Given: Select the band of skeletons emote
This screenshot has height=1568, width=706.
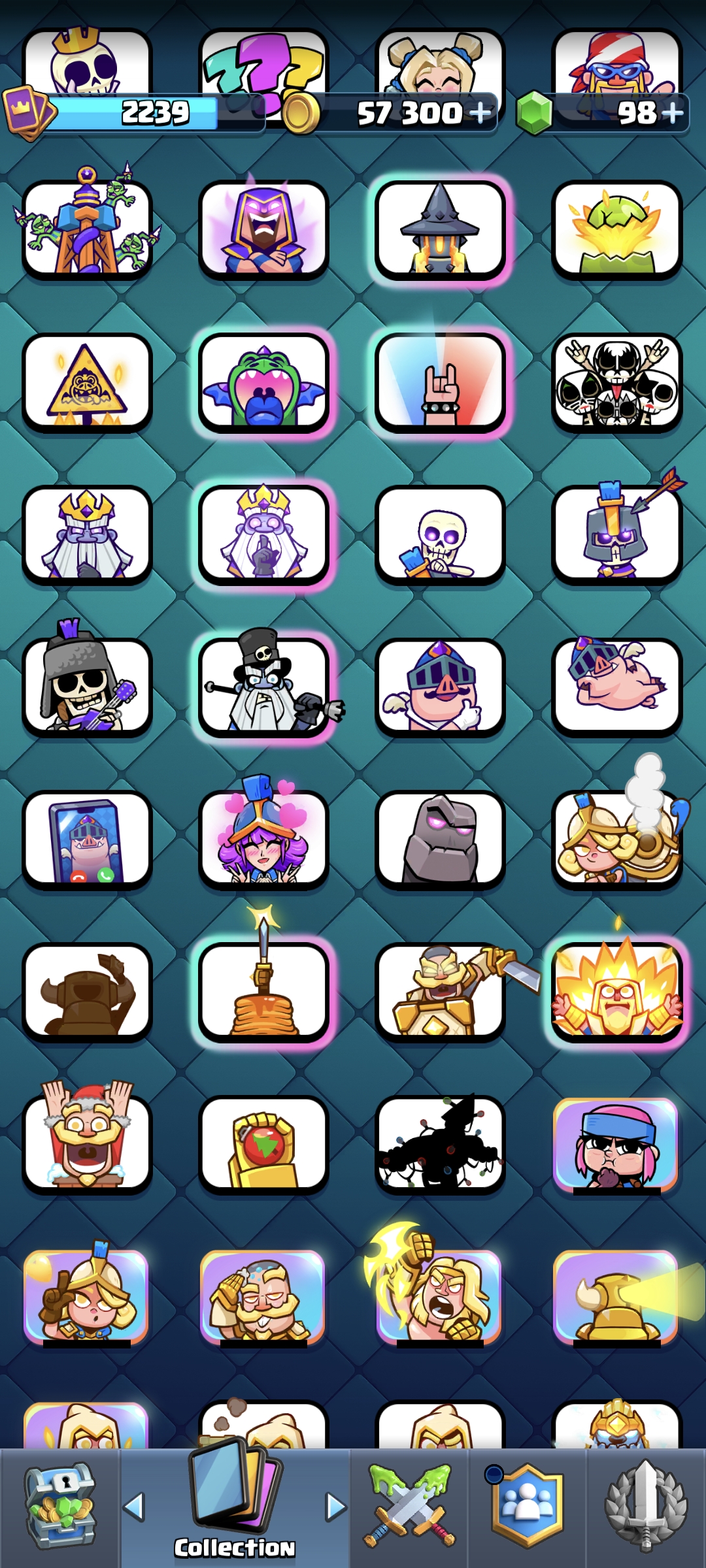Looking at the screenshot, I should point(616,383).
